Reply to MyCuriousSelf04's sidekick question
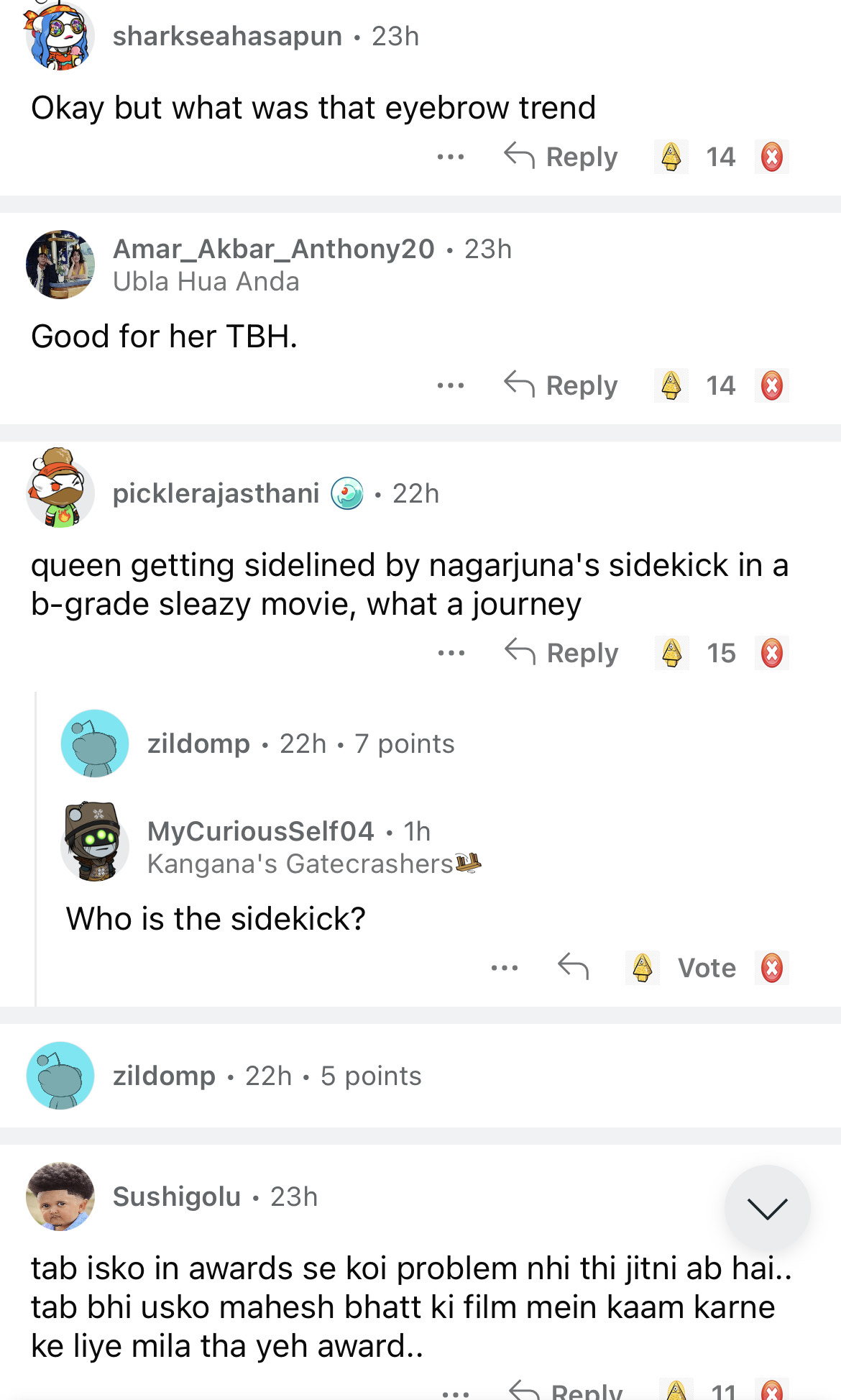 (x=574, y=967)
